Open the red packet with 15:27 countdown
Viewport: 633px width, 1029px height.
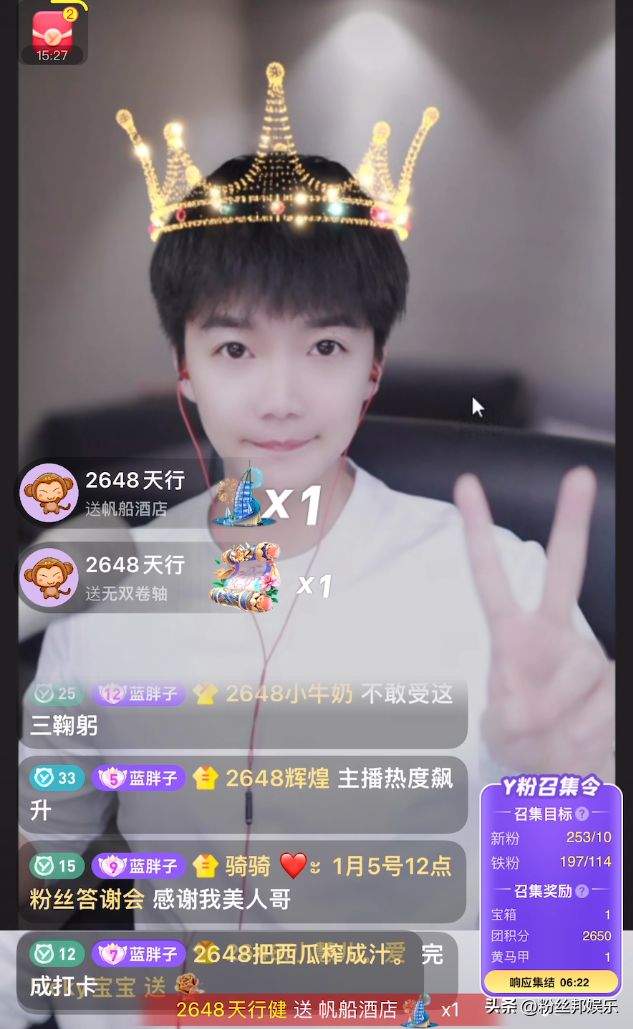(52, 34)
